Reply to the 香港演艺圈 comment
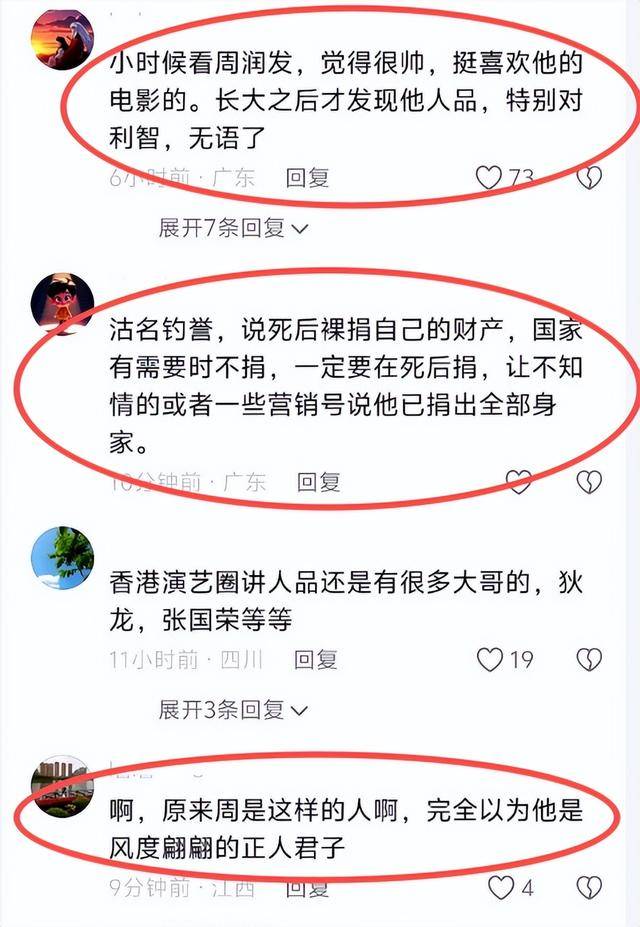This screenshot has width=640, height=927. (315, 660)
